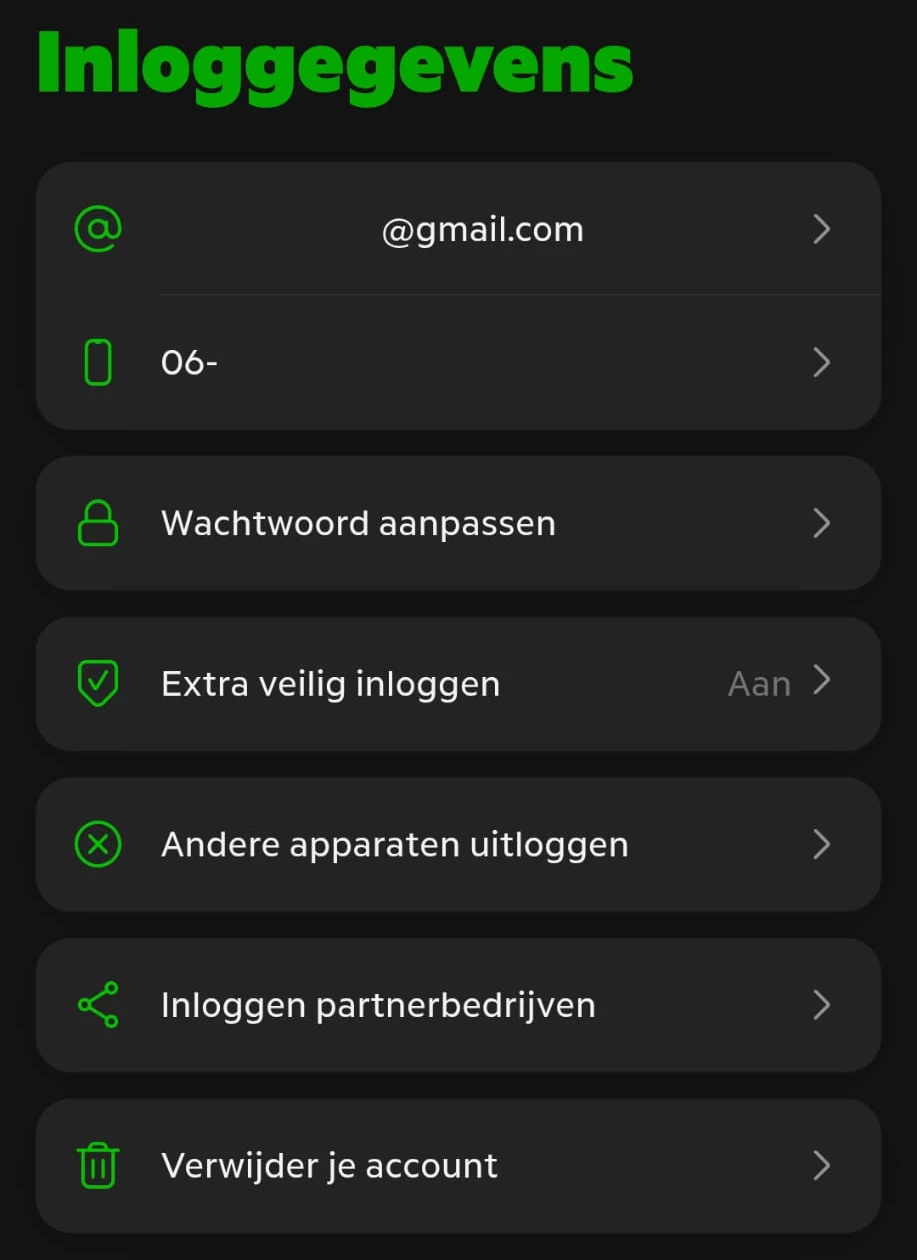Open Inloggen partnerbedrijven
Image resolution: width=917 pixels, height=1260 pixels.
pyautogui.click(x=458, y=1005)
